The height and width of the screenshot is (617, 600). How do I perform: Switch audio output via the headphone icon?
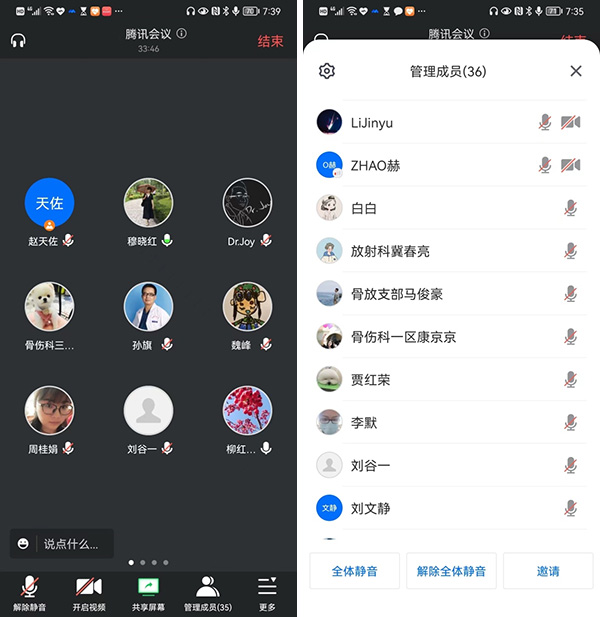coord(18,41)
